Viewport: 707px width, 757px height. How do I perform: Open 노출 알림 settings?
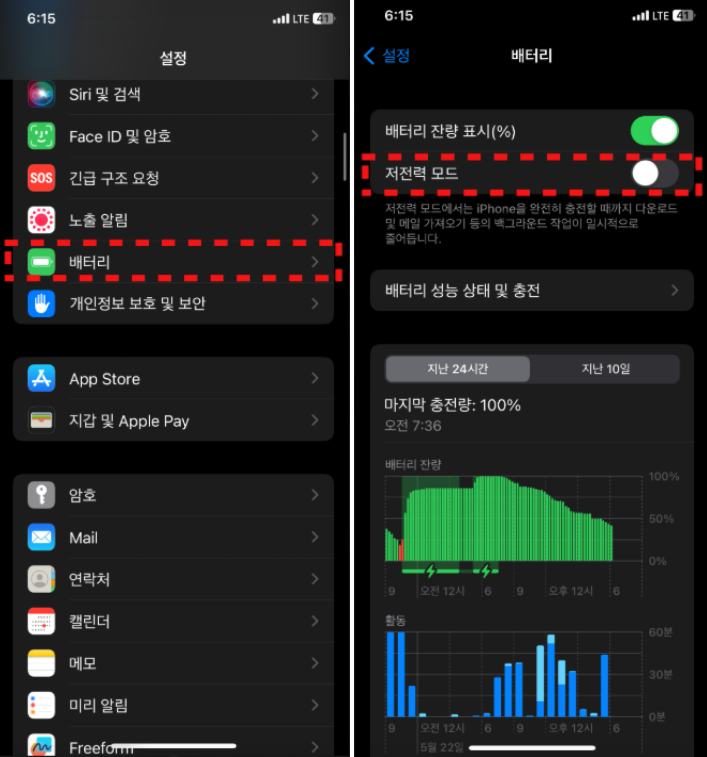click(x=170, y=220)
